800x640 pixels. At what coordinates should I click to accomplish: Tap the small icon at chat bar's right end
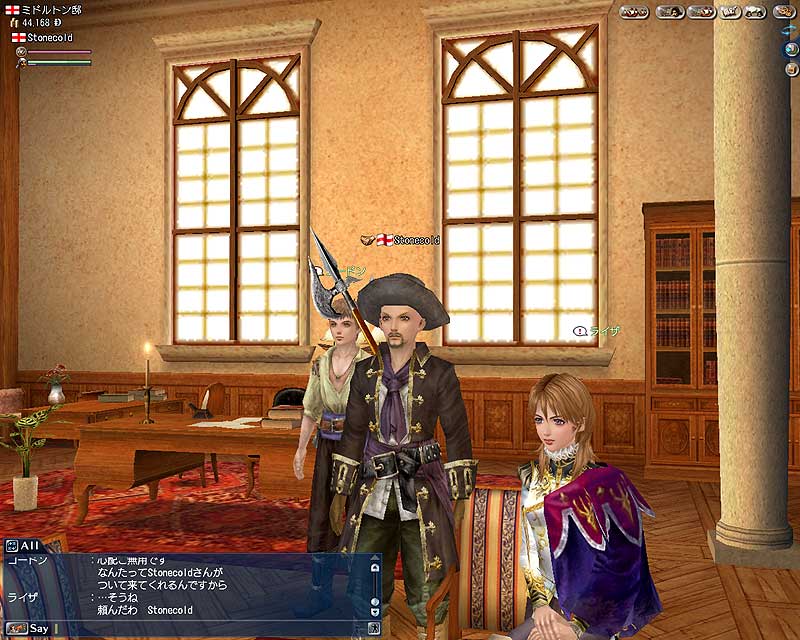(375, 629)
